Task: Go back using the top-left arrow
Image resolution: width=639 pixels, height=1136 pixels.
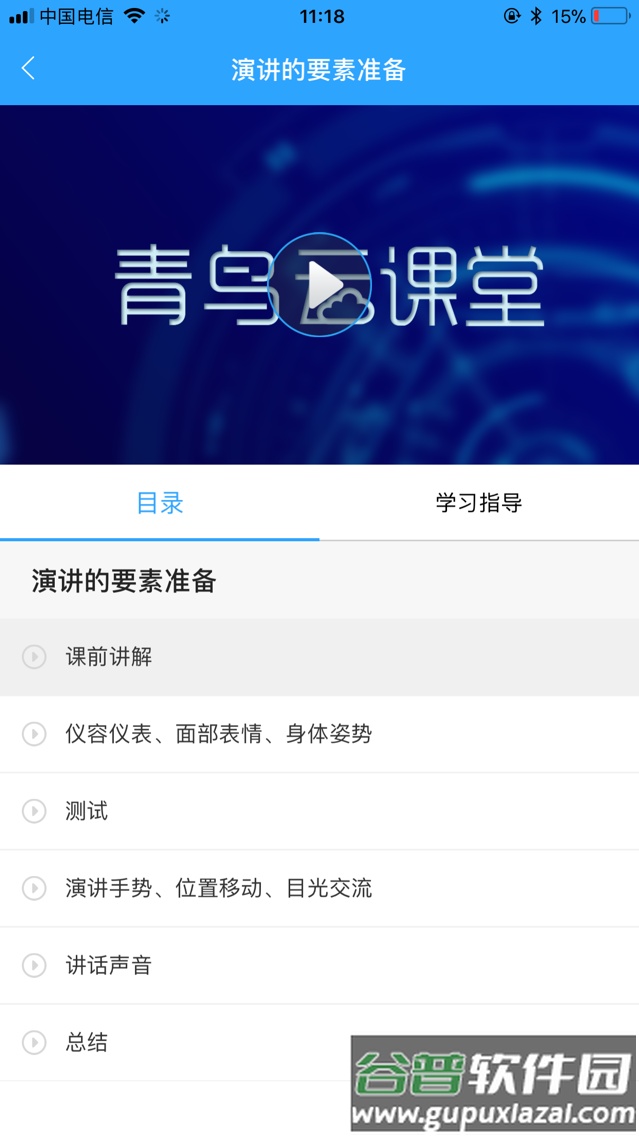Action: click(x=28, y=68)
